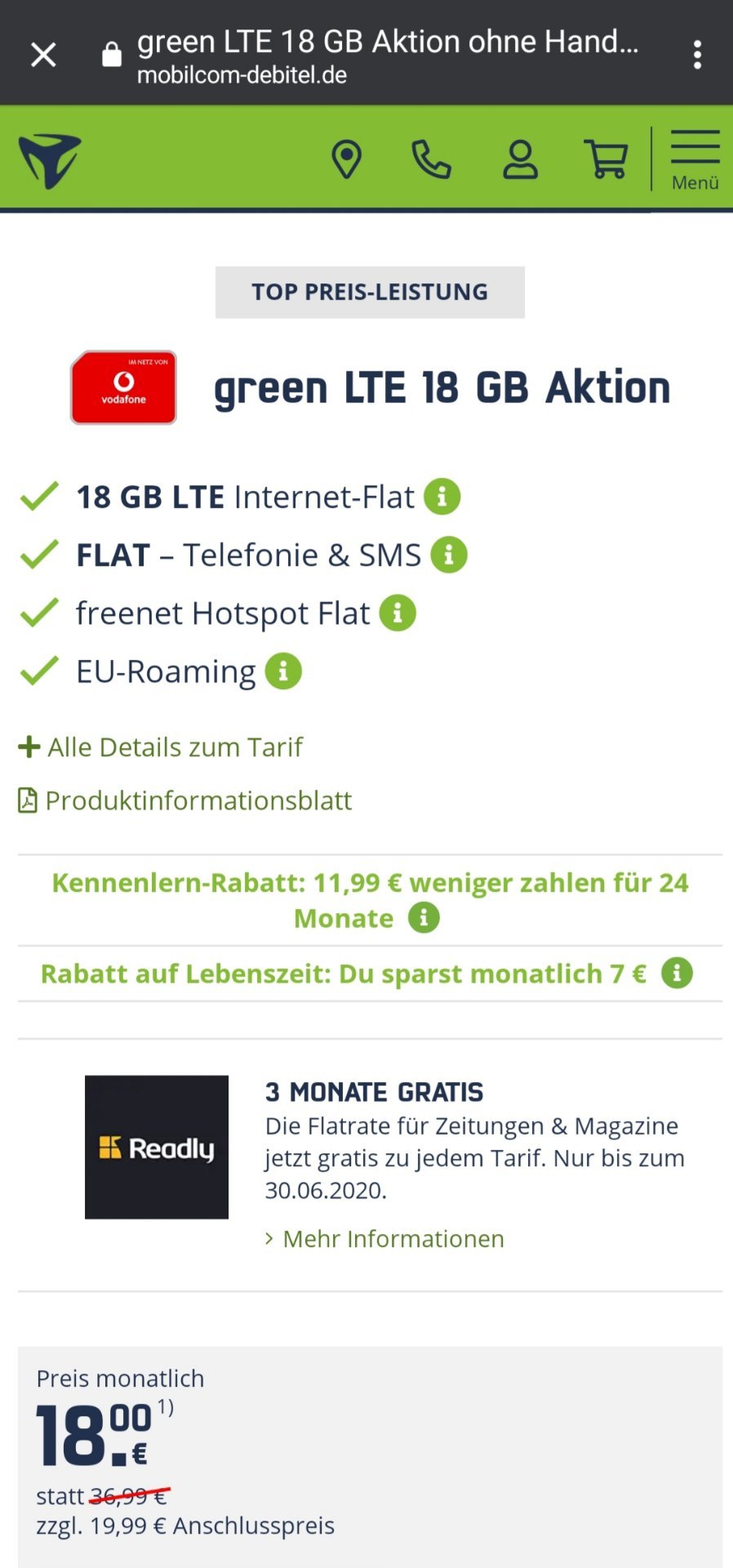Image resolution: width=733 pixels, height=1568 pixels.
Task: Show info about Kennenlern-Rabatt
Action: tap(424, 918)
